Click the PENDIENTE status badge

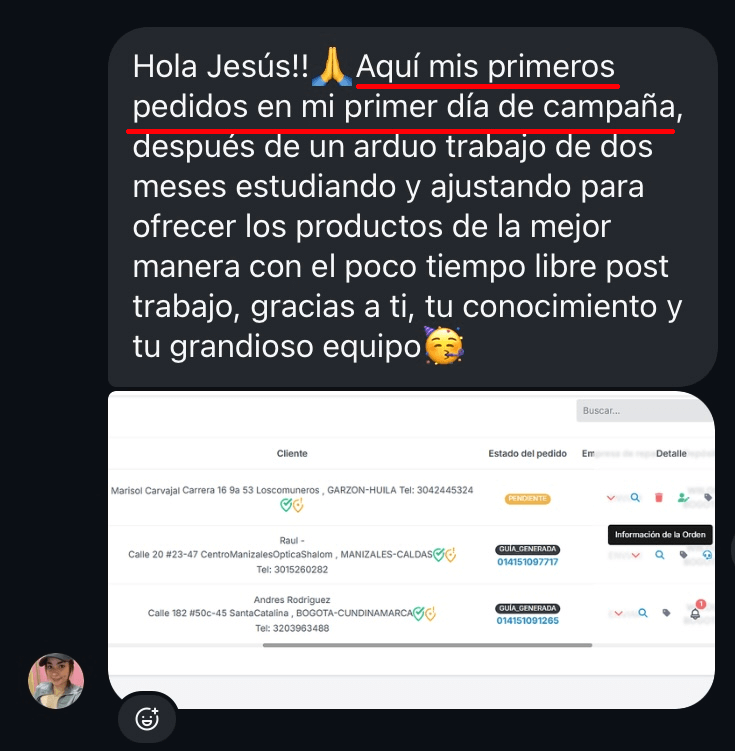pos(527,499)
